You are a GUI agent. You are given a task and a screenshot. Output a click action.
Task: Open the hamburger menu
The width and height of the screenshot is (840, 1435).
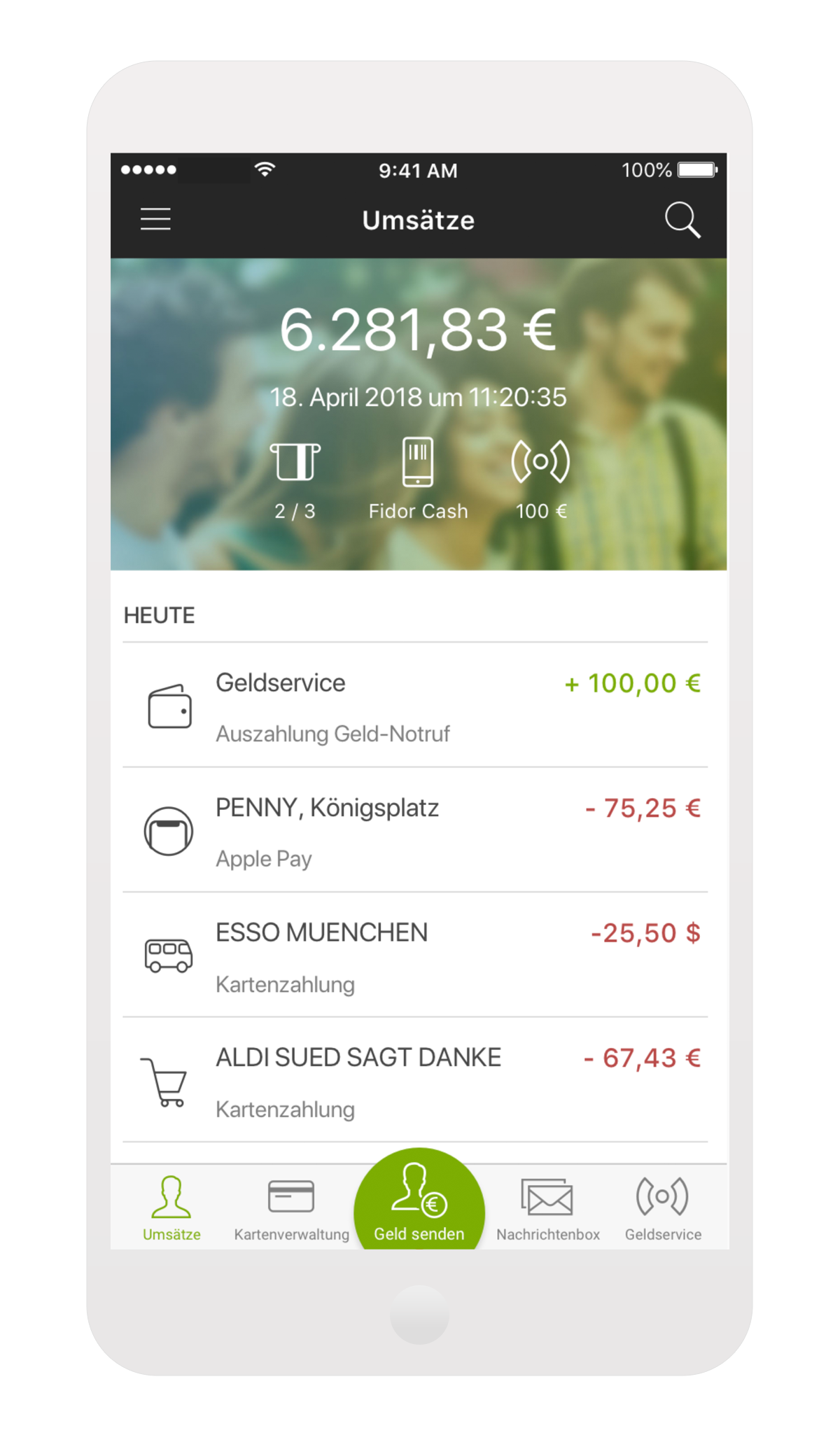[x=155, y=219]
